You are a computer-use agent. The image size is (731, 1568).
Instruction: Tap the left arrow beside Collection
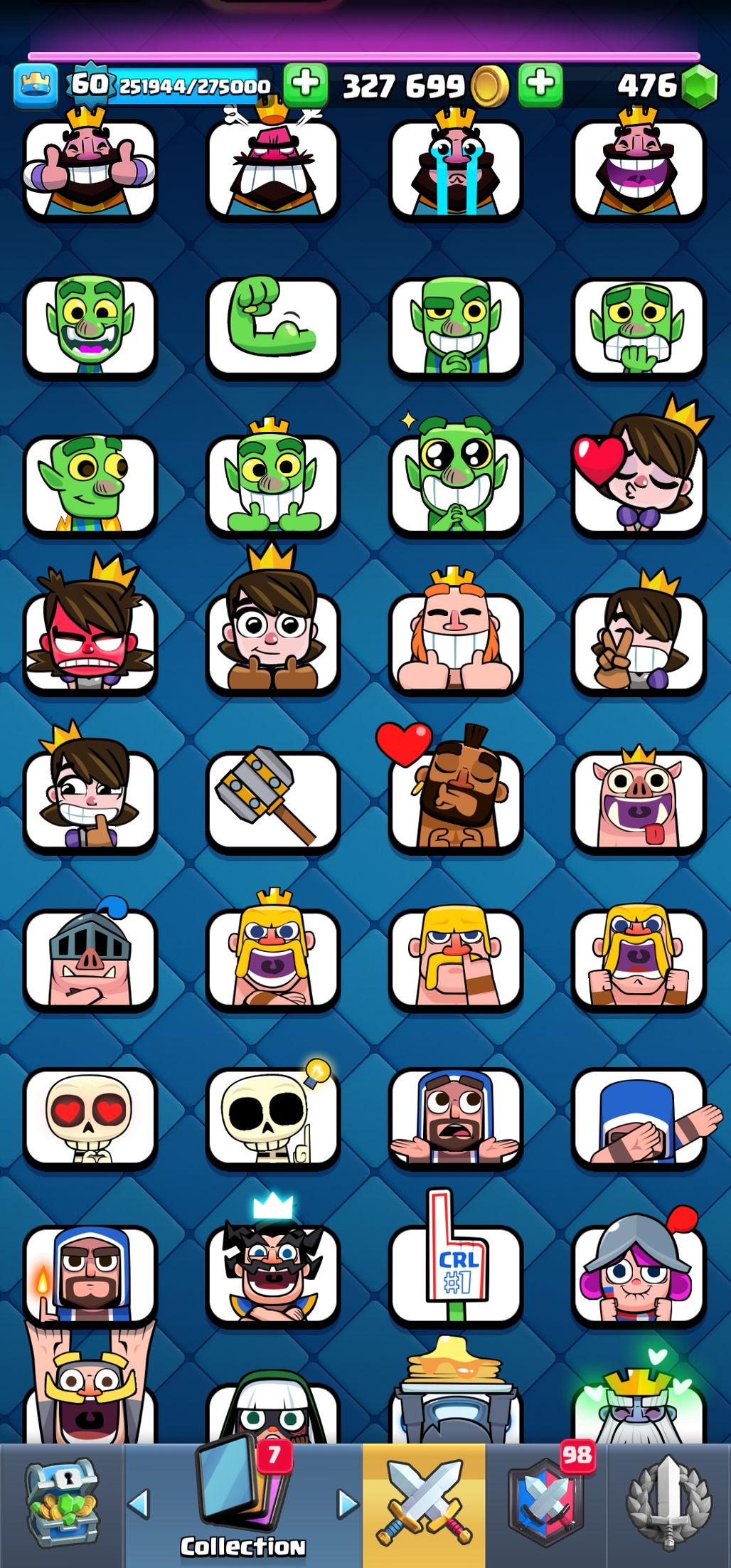[x=138, y=1504]
